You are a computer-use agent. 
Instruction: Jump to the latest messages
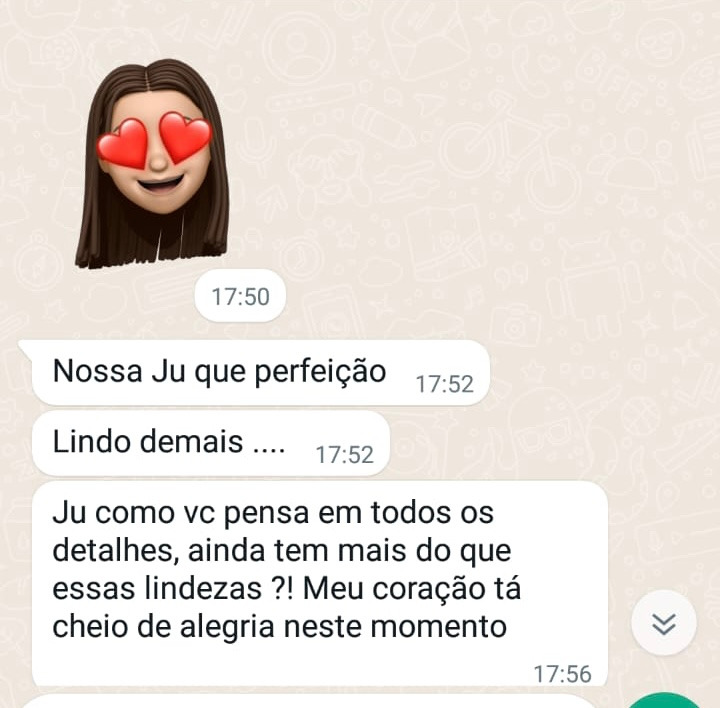(x=665, y=623)
